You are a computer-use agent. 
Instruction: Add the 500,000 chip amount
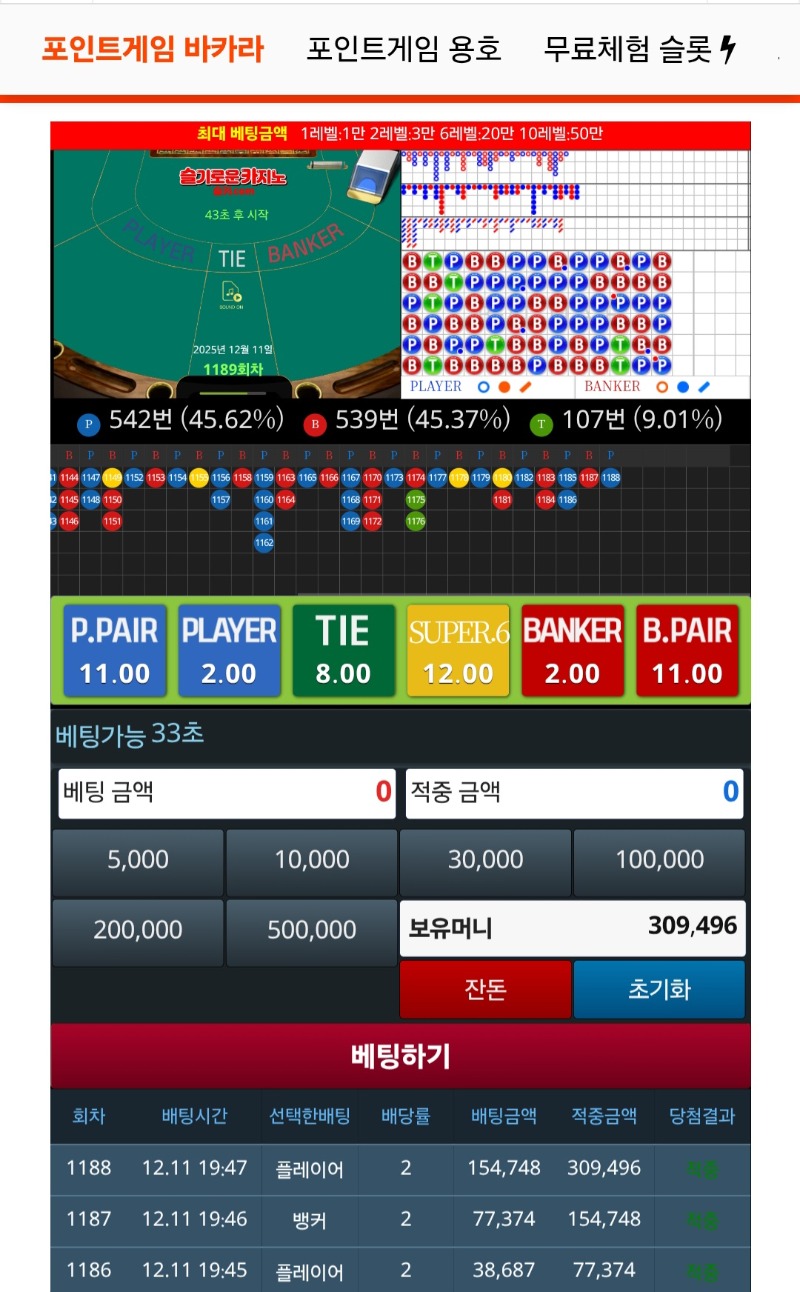click(312, 930)
